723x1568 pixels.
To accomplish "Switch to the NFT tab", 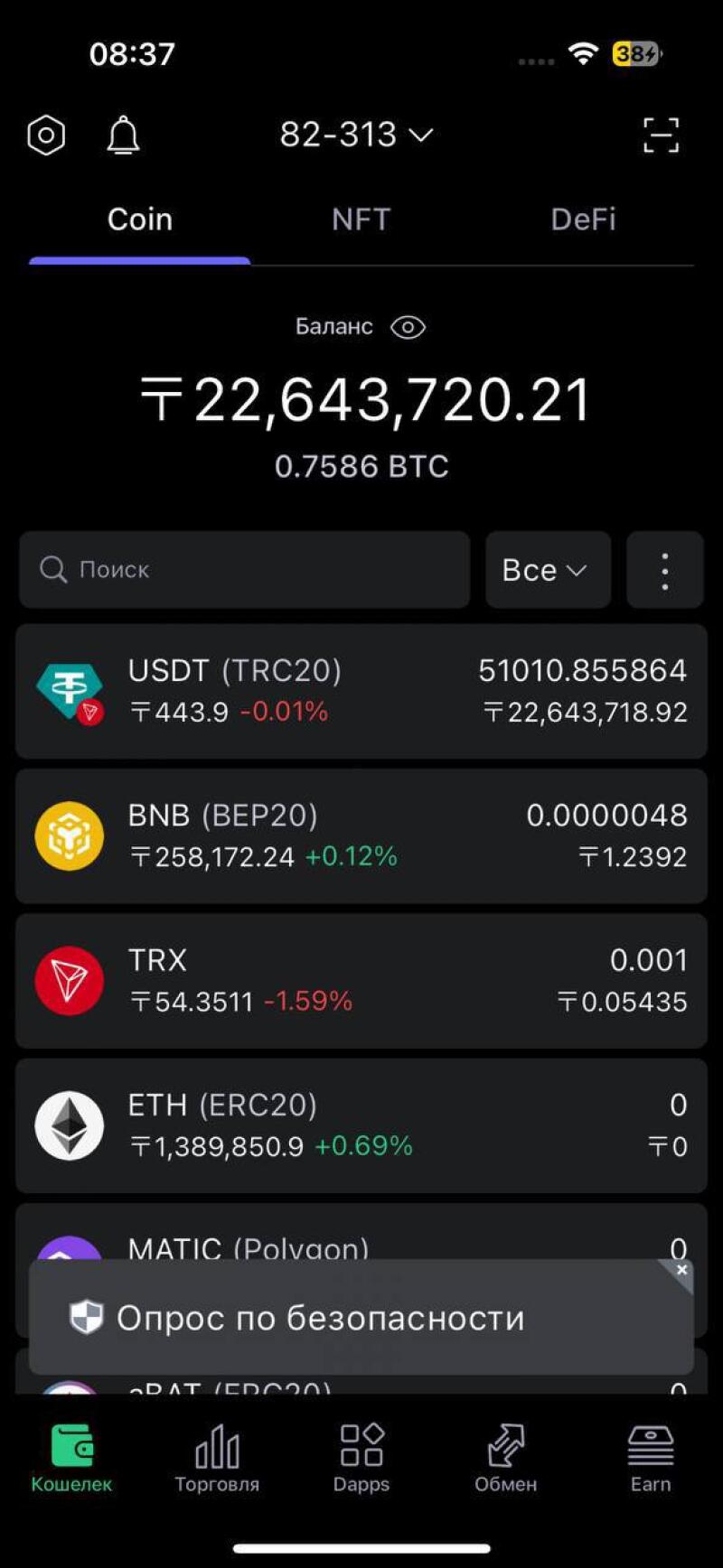I will (361, 219).
